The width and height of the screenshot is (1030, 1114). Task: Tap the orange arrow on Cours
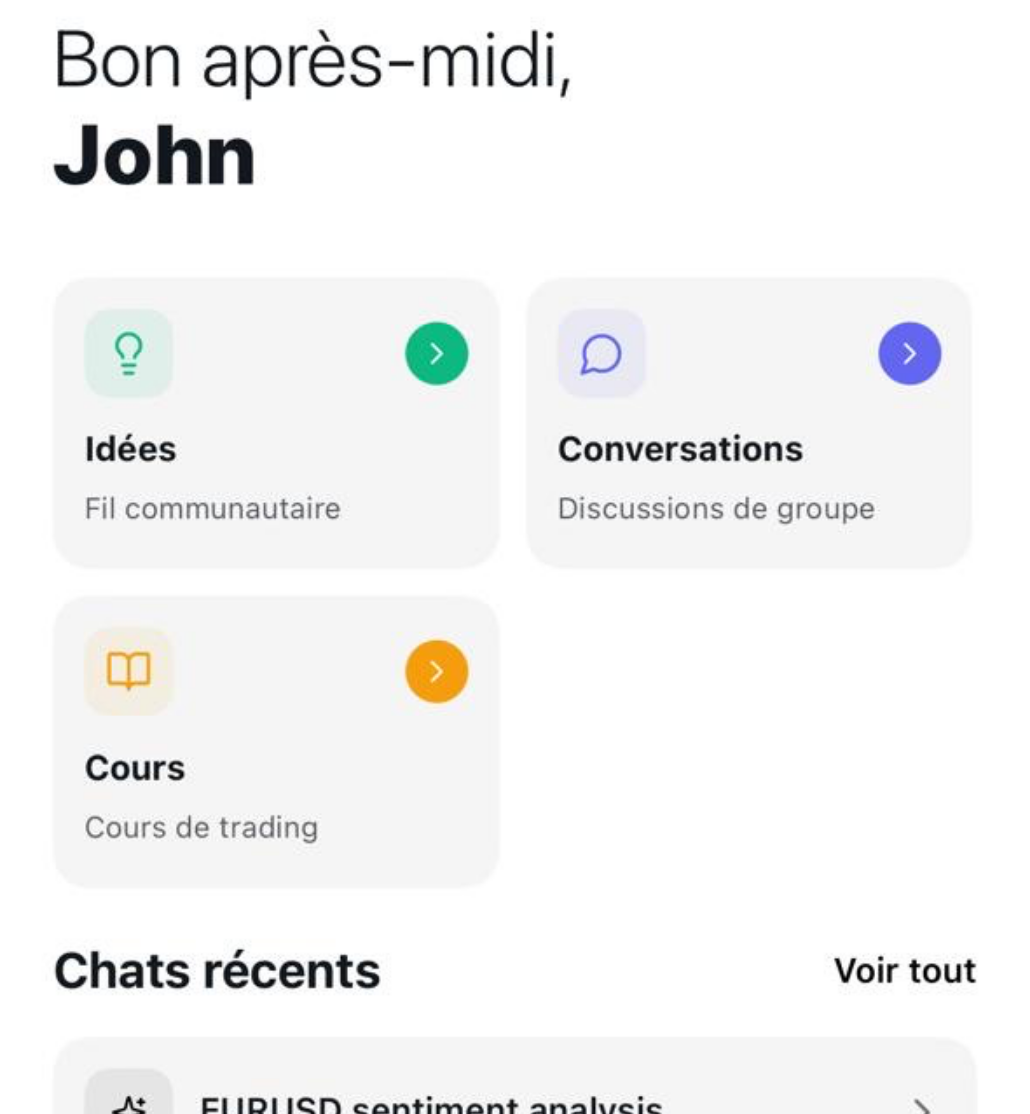(x=436, y=672)
